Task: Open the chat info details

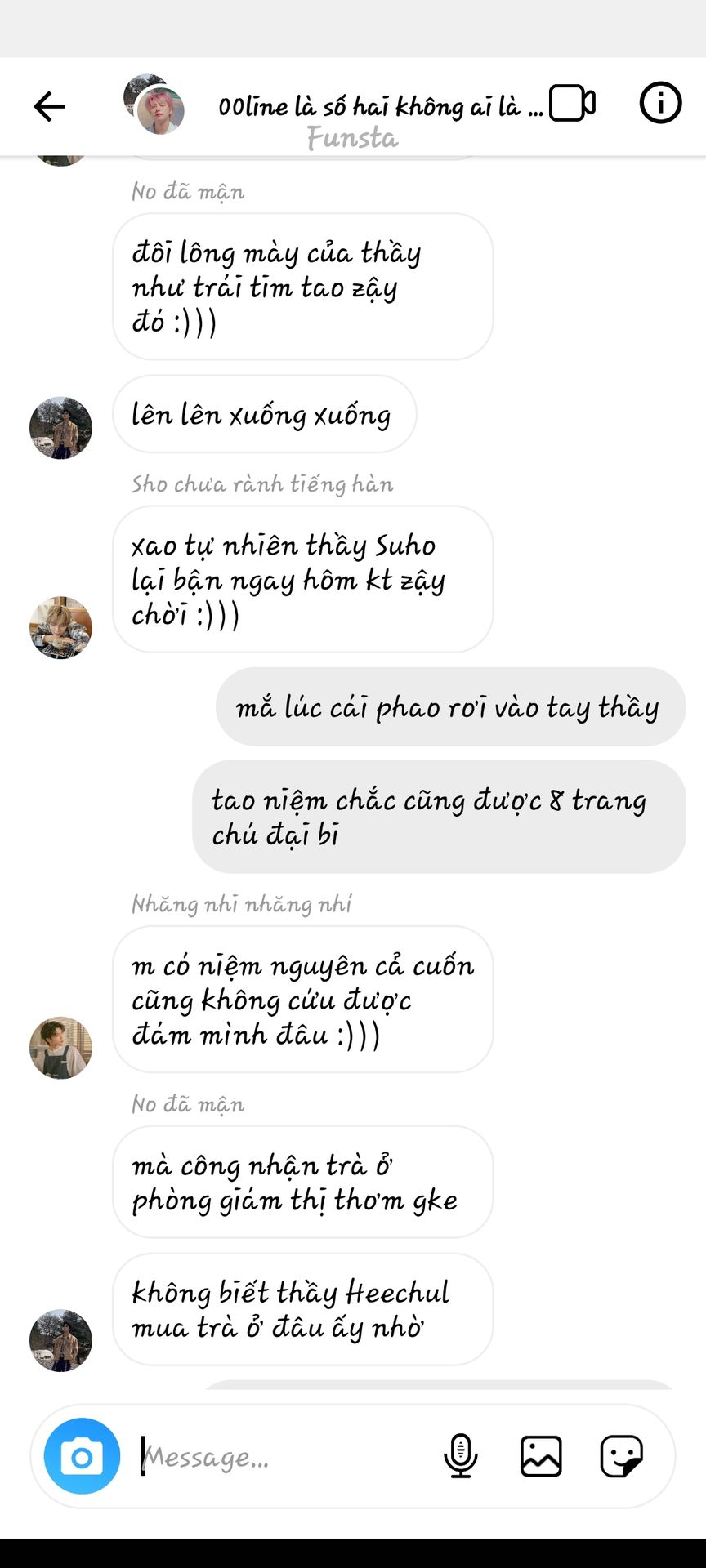Action: (659, 104)
